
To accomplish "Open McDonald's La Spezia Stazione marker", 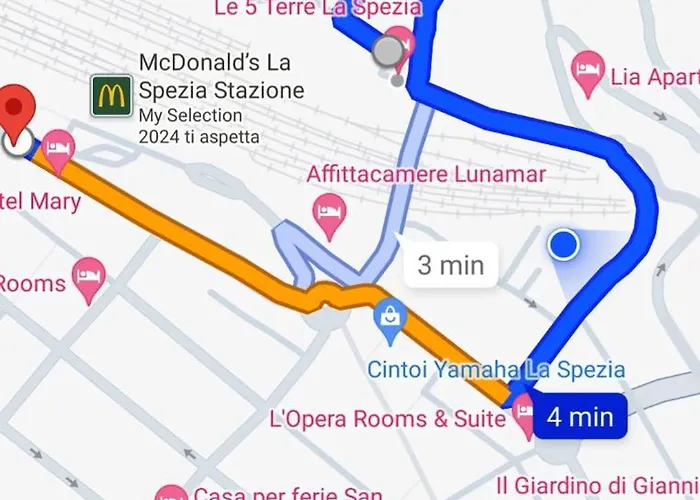I will pos(111,96).
